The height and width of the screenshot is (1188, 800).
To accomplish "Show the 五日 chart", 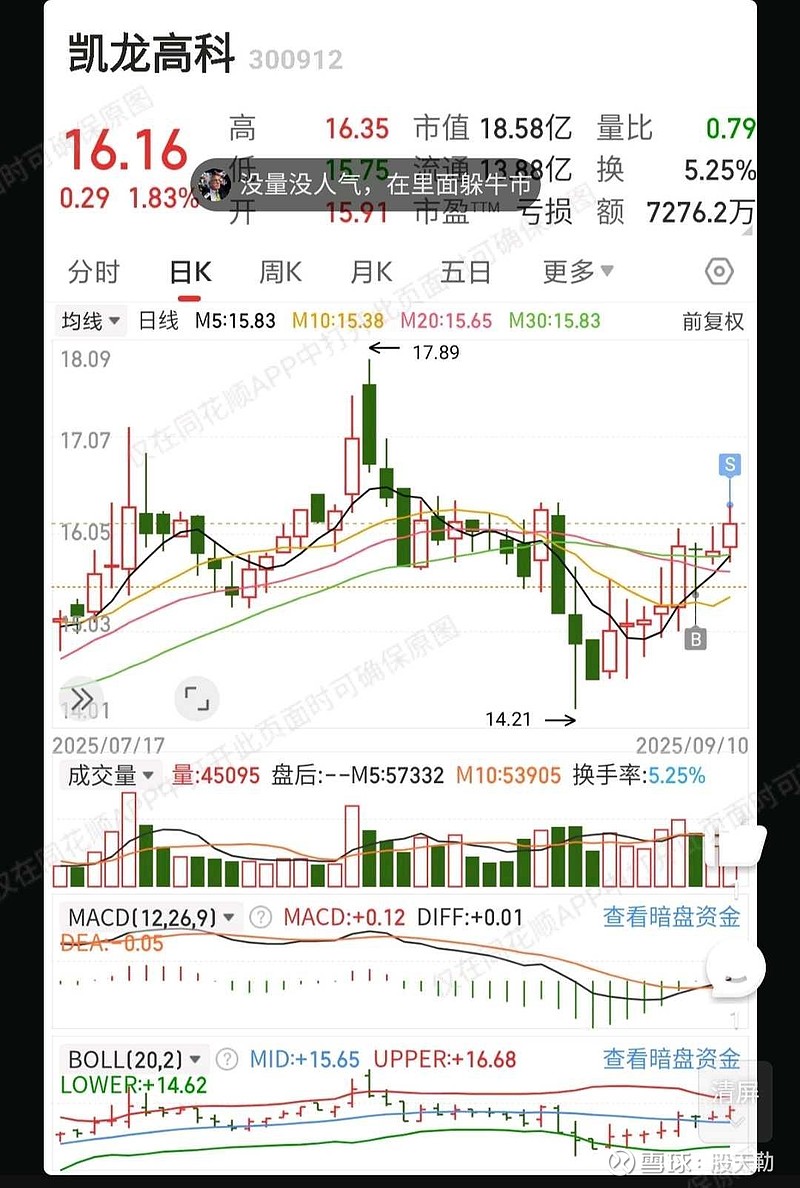I will pos(466,272).
